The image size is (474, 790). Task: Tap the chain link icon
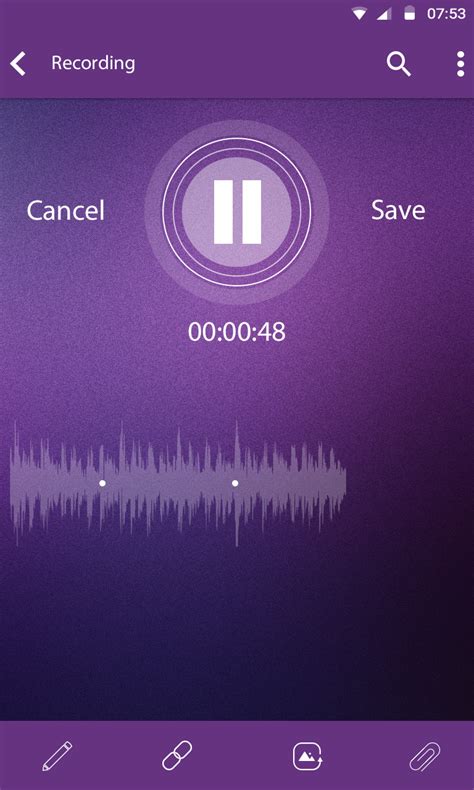point(177,755)
